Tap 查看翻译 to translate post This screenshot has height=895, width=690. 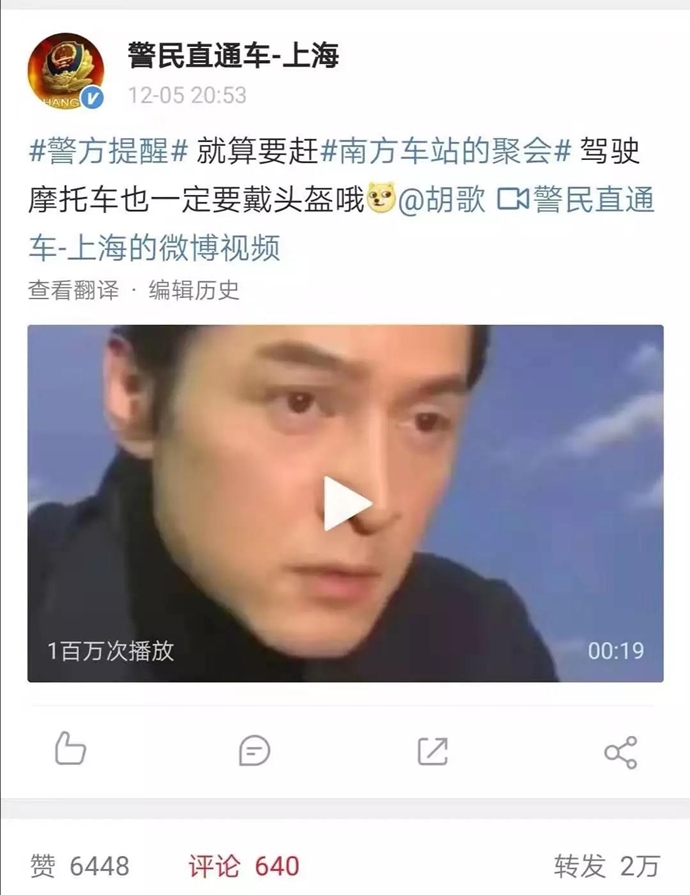[73, 290]
